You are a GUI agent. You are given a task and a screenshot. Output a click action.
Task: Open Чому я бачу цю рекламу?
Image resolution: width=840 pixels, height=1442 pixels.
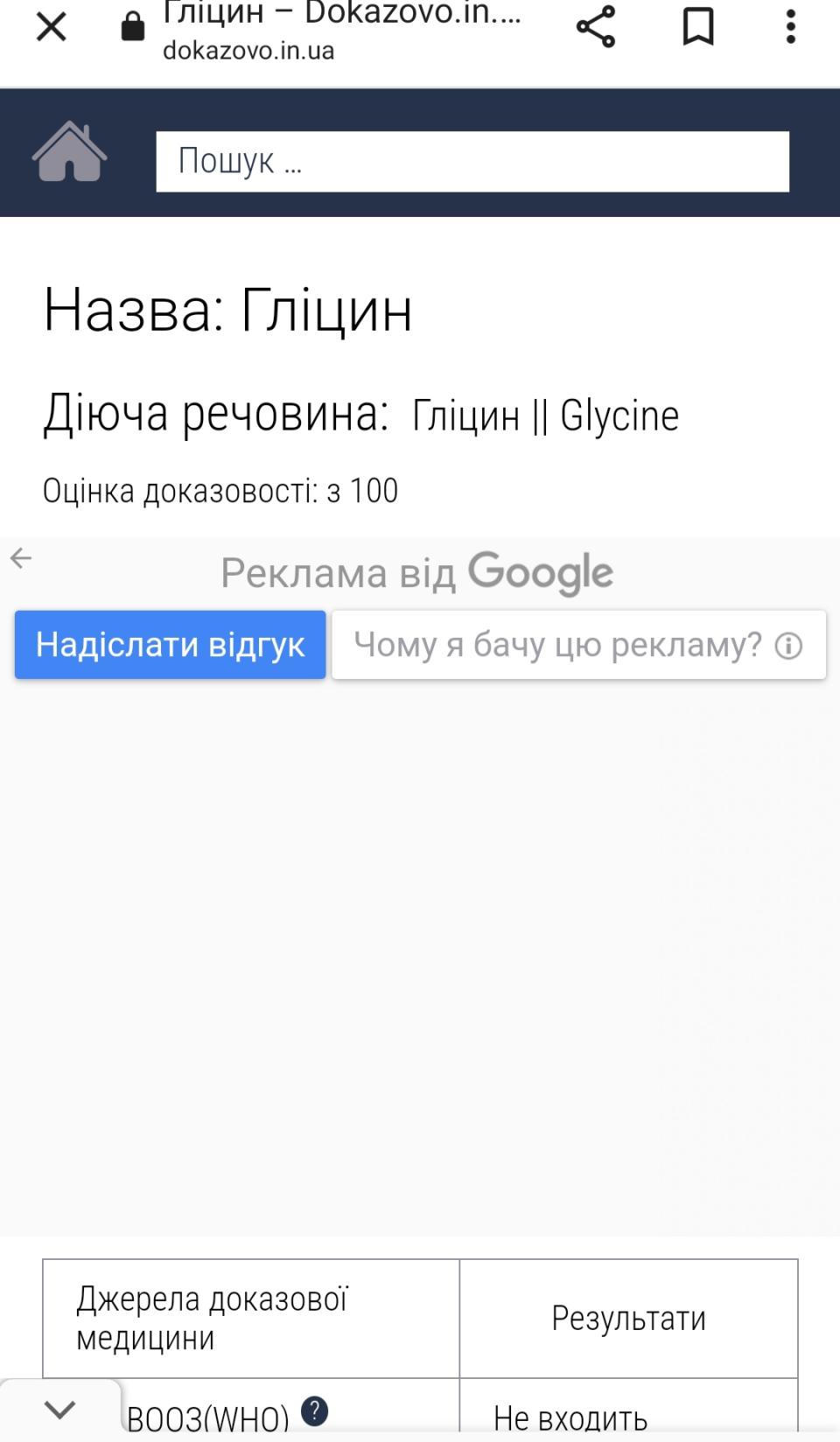(x=578, y=645)
